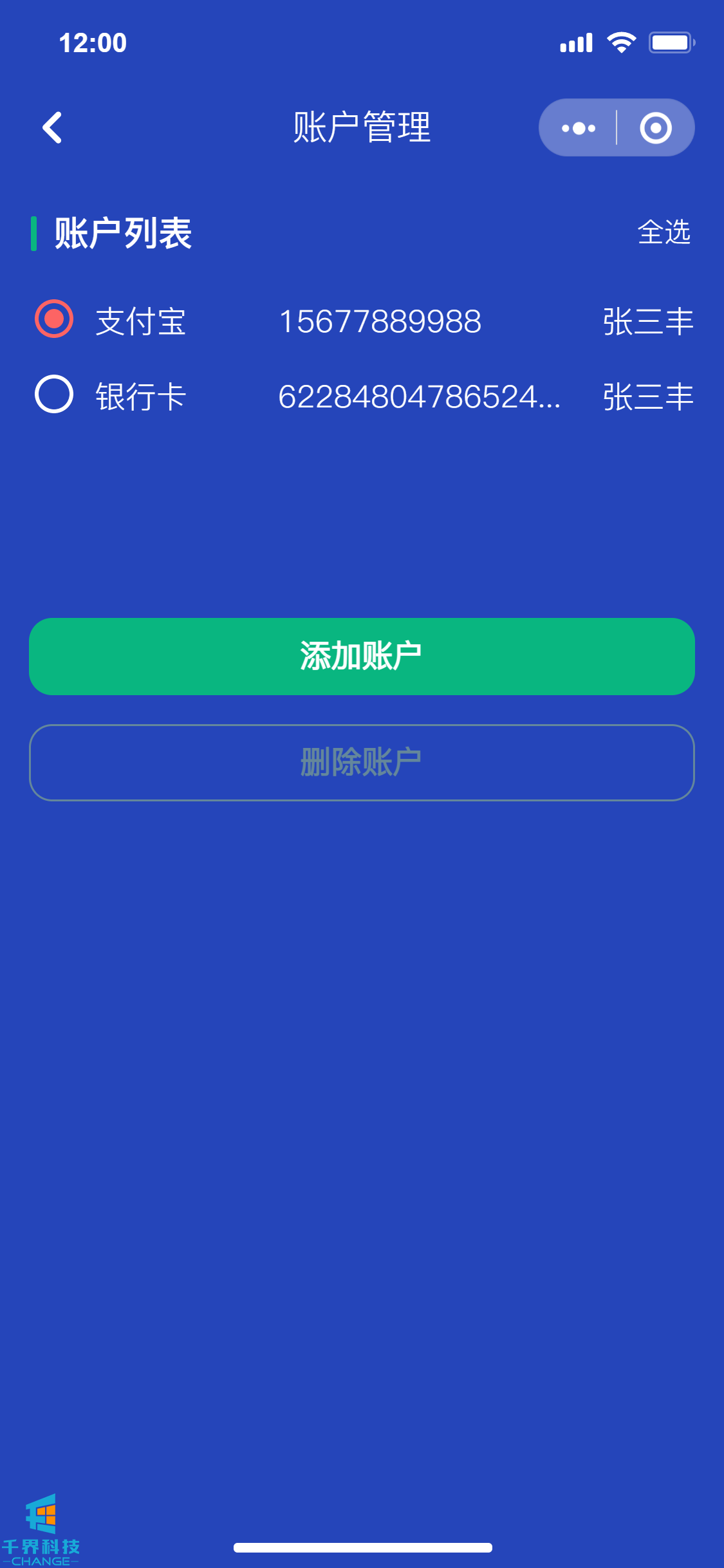The image size is (724, 1568).
Task: Close the mini program via circle icon
Action: click(655, 128)
